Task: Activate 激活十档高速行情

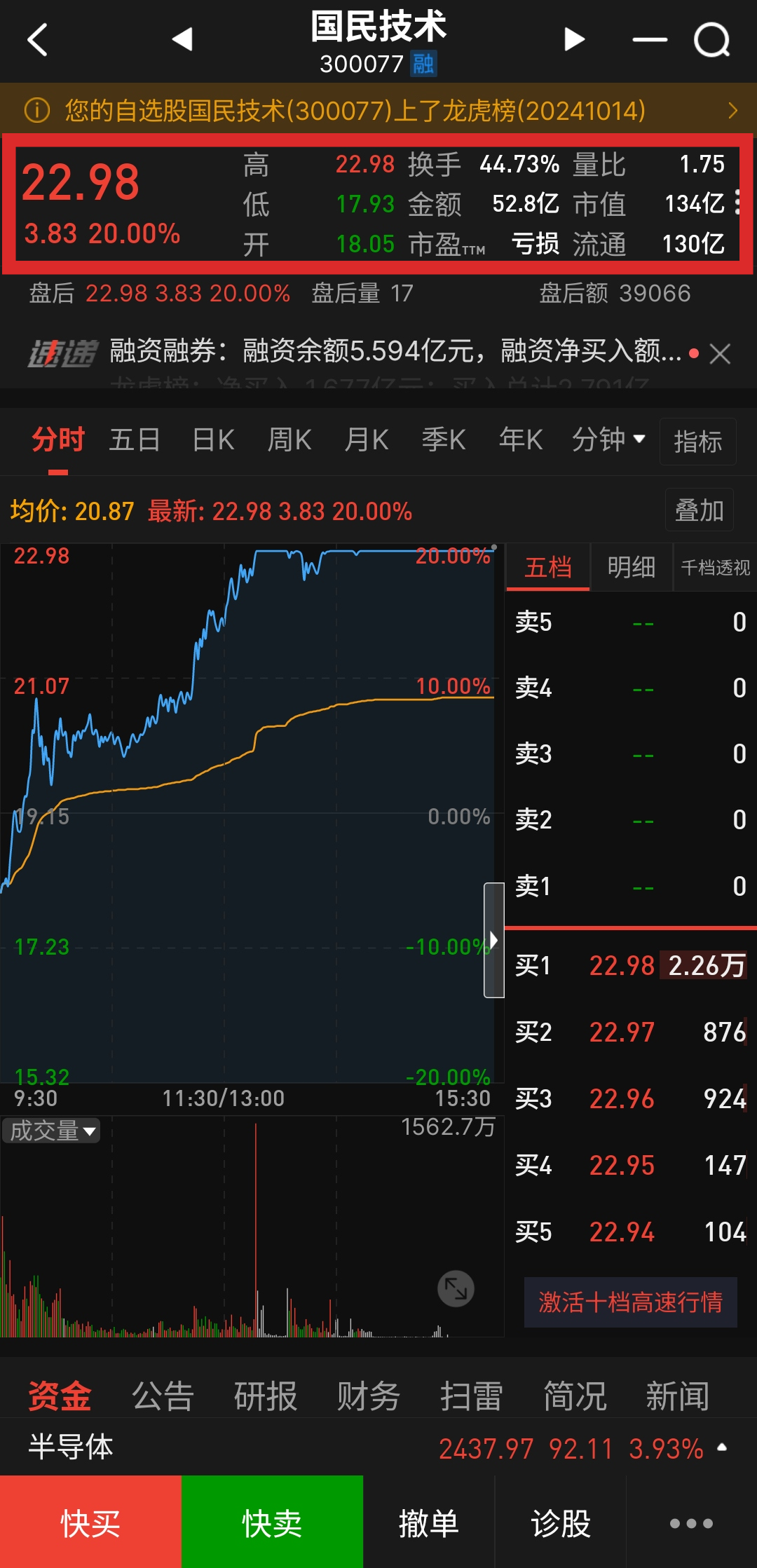Action: (630, 1302)
